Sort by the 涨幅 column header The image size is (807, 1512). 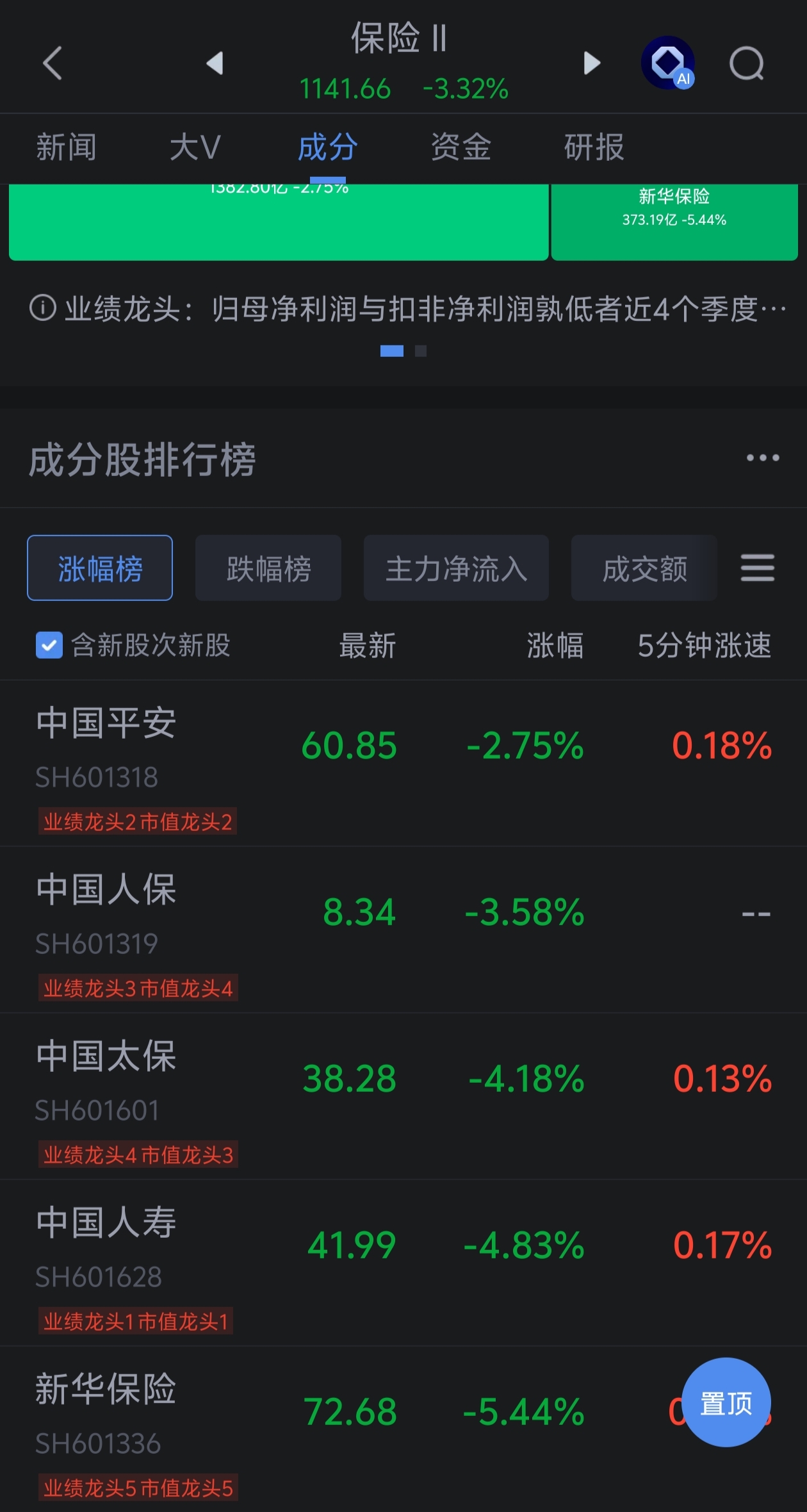click(555, 647)
